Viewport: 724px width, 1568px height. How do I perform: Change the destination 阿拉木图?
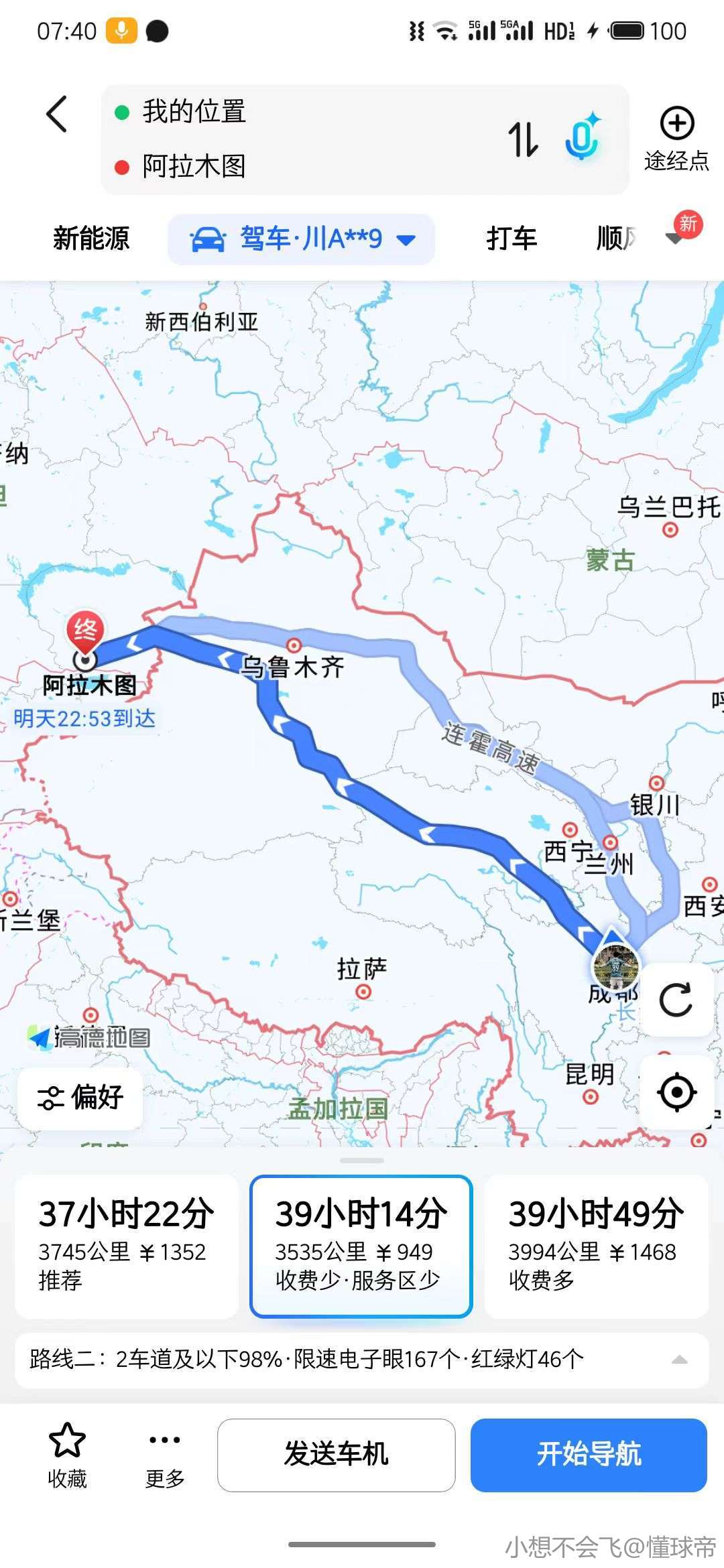point(194,166)
